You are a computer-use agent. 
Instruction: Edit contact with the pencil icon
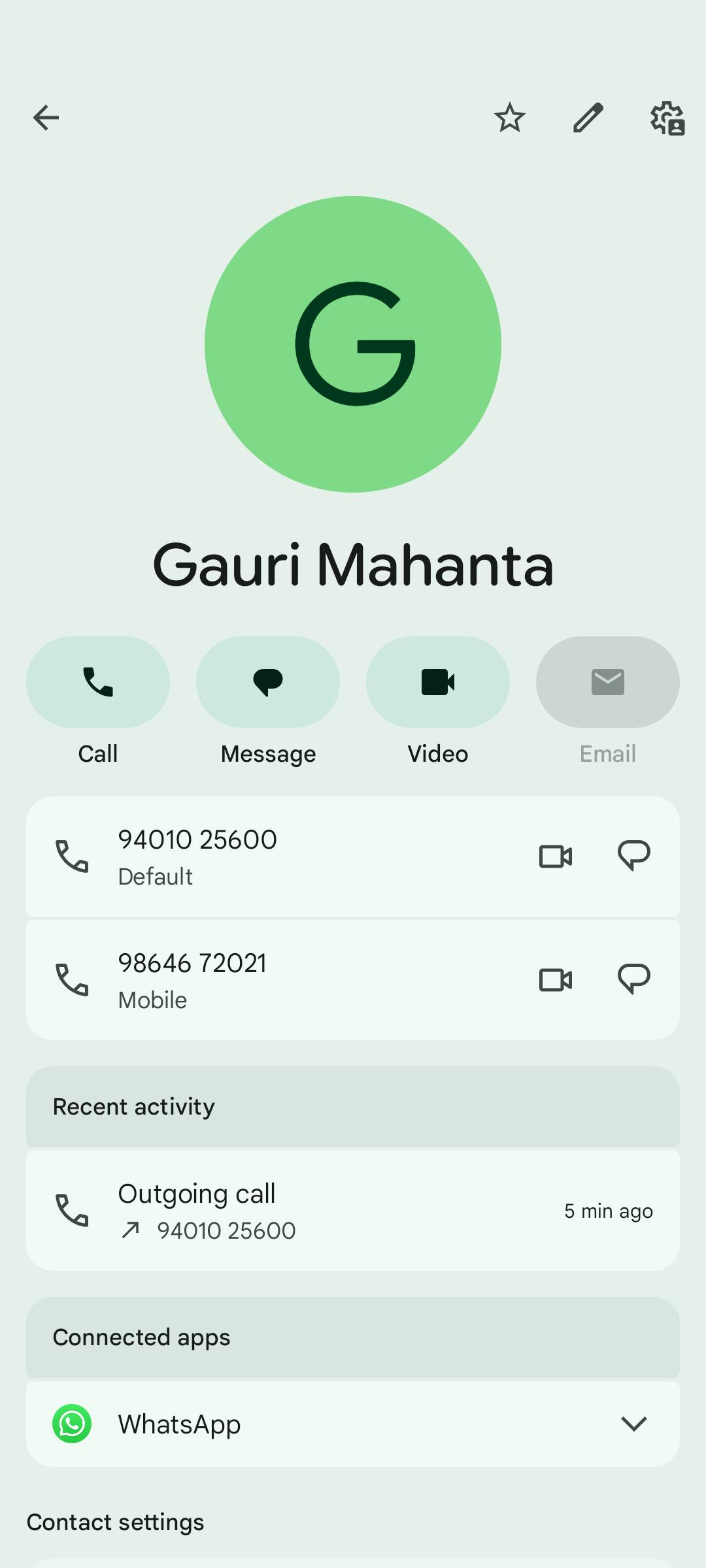(x=588, y=118)
